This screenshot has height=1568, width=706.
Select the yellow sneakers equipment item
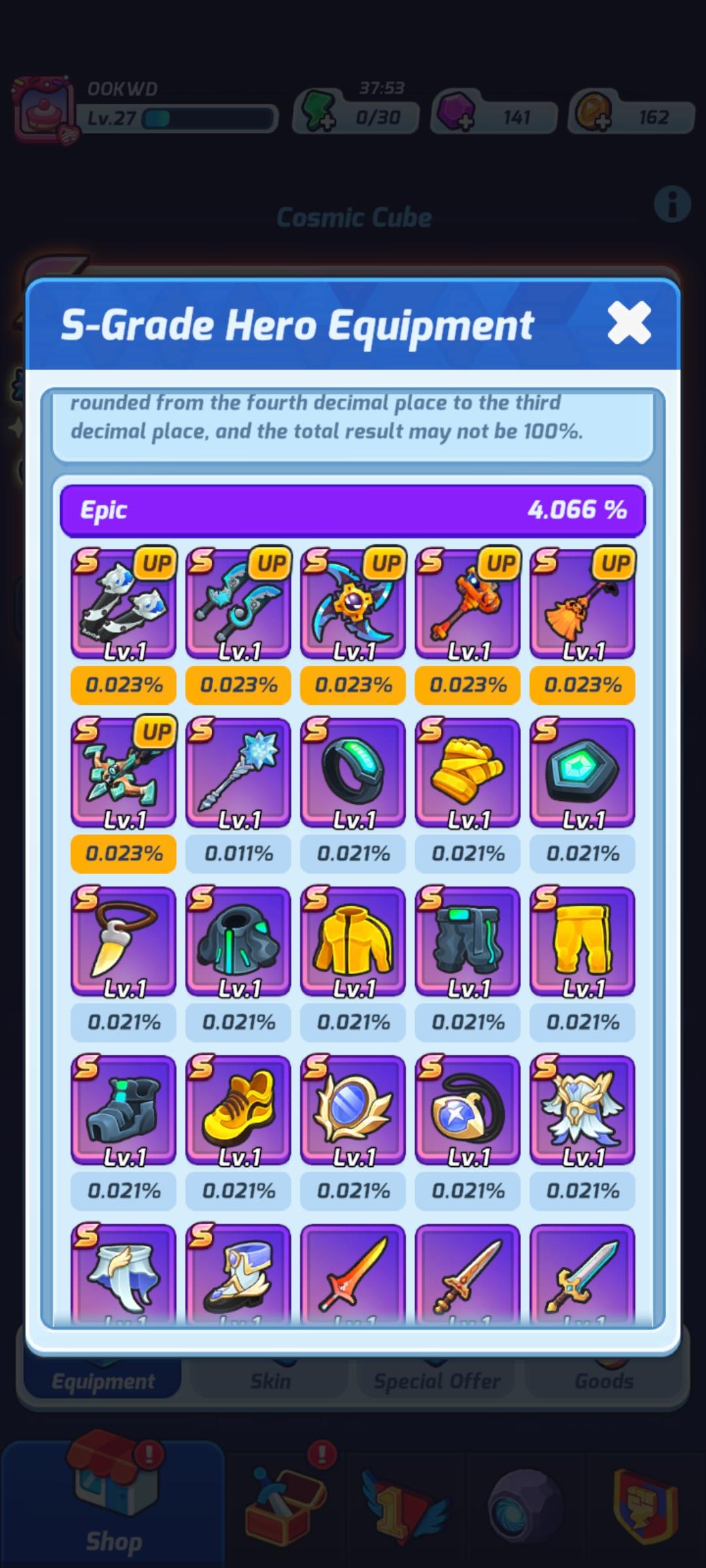[x=237, y=1111]
